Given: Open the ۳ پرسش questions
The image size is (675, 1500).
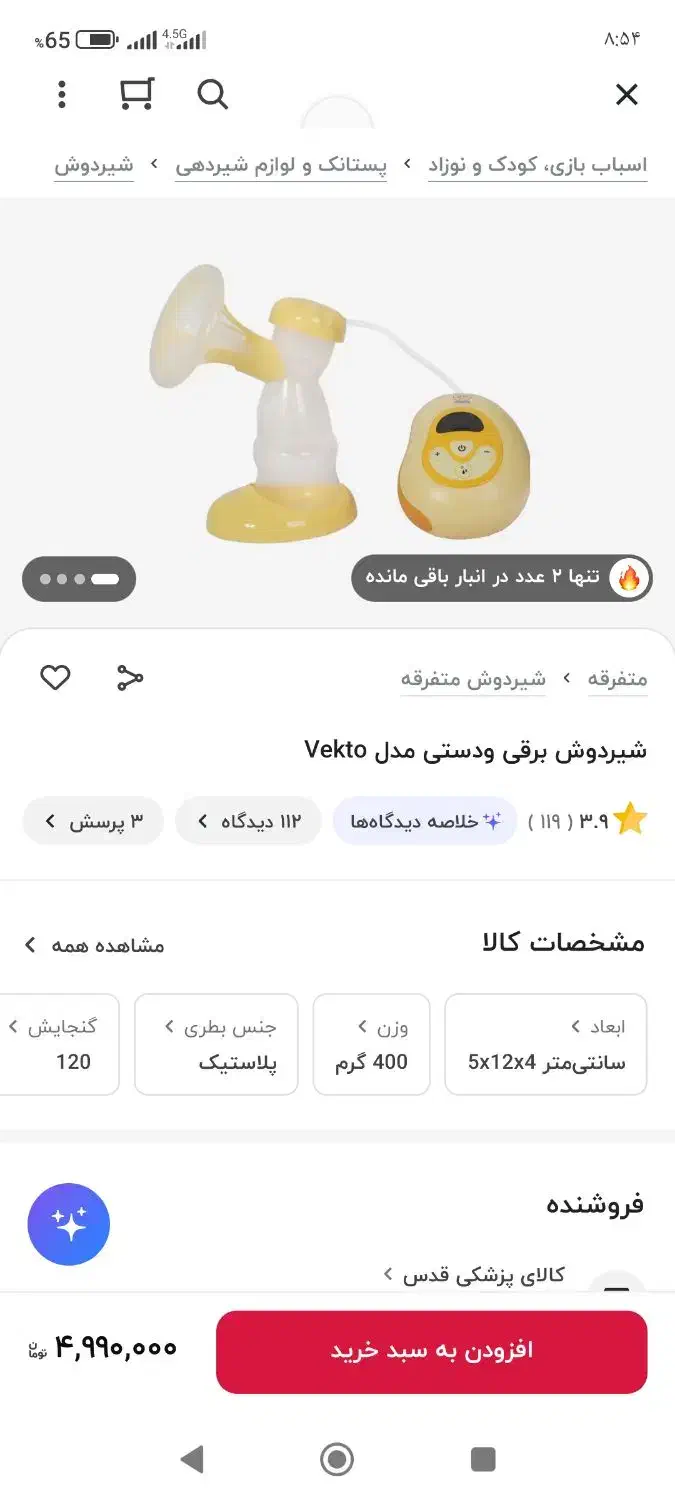Looking at the screenshot, I should click(93, 821).
